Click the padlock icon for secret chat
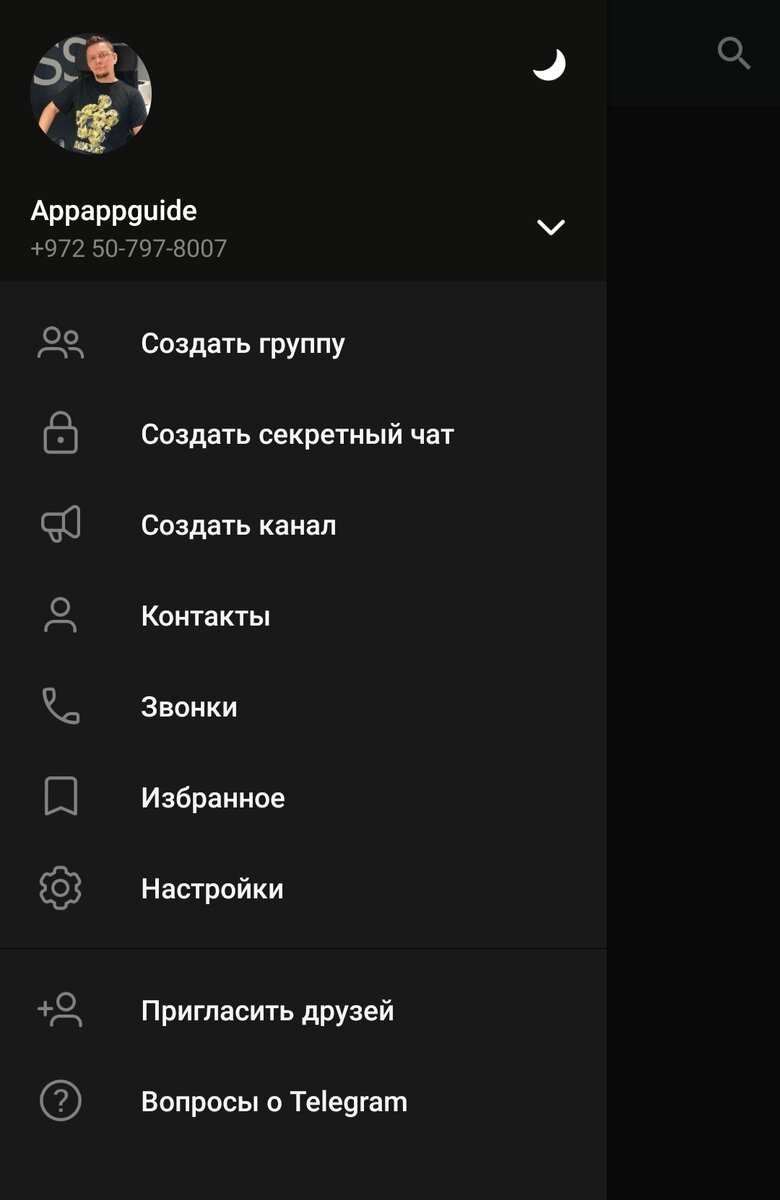The height and width of the screenshot is (1200, 780). [62, 434]
